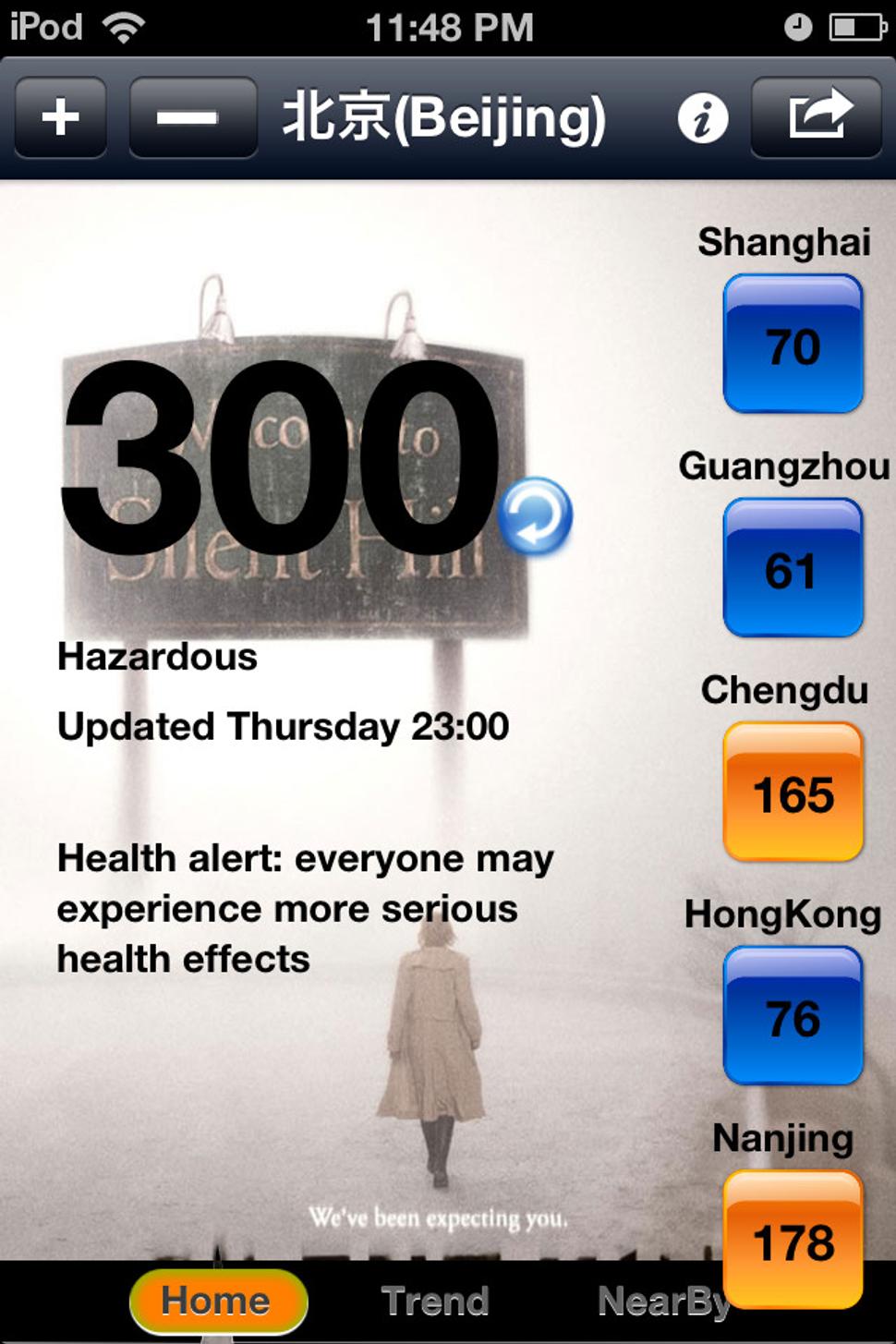Share the Beijing air quality reading
896x1344 pixels.
coord(816,117)
